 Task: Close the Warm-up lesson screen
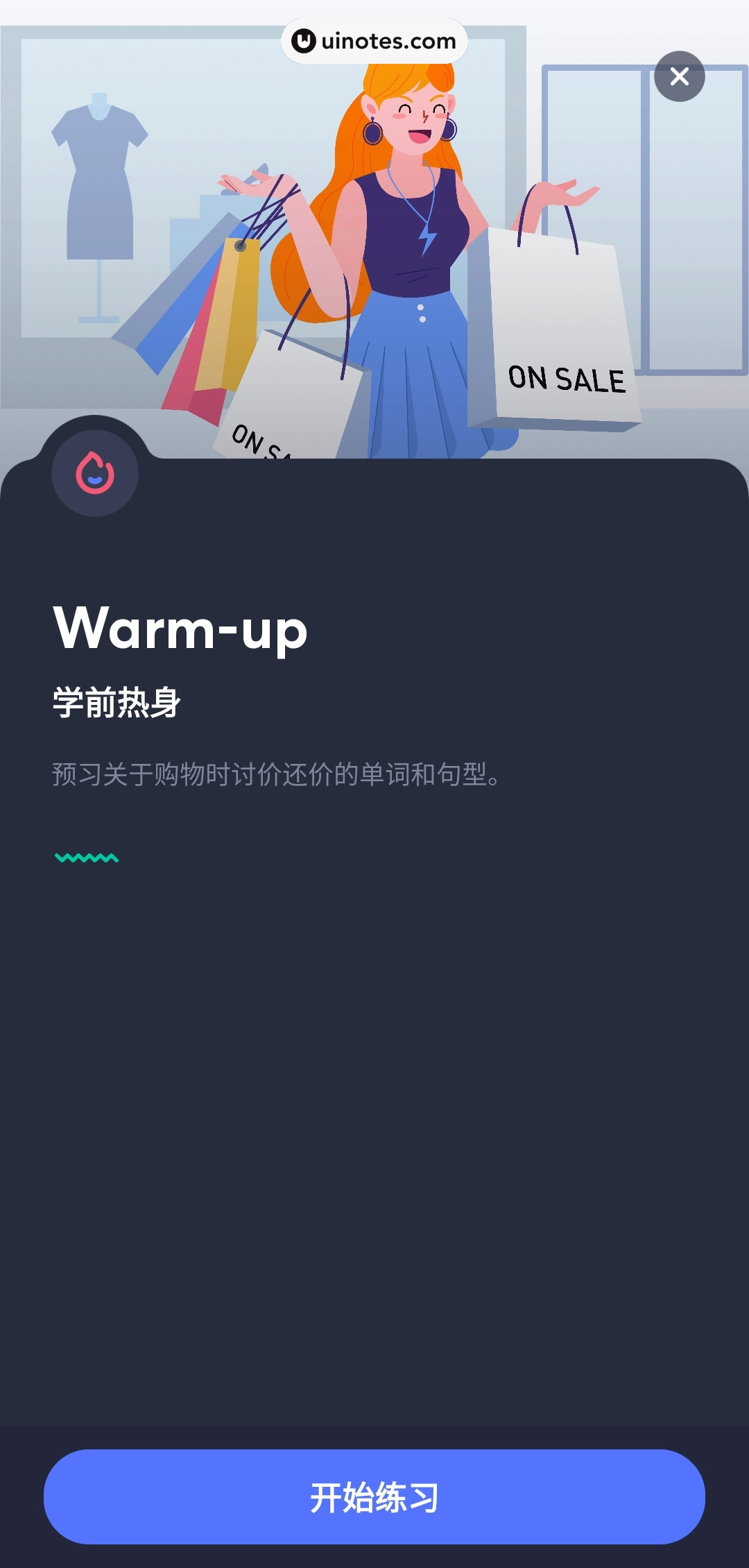pyautogui.click(x=679, y=76)
